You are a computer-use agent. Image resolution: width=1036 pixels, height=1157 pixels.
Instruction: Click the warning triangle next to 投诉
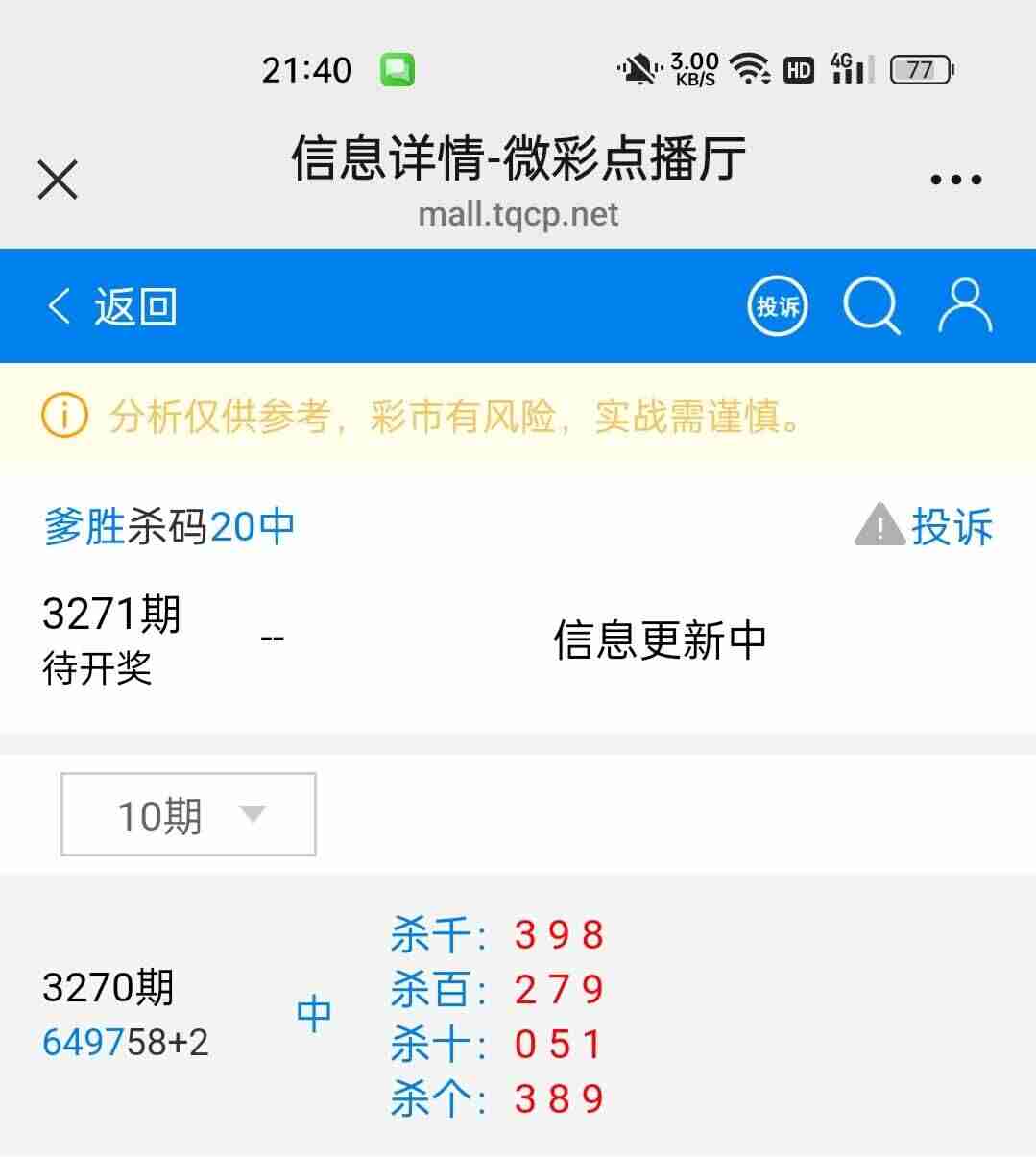[x=879, y=526]
